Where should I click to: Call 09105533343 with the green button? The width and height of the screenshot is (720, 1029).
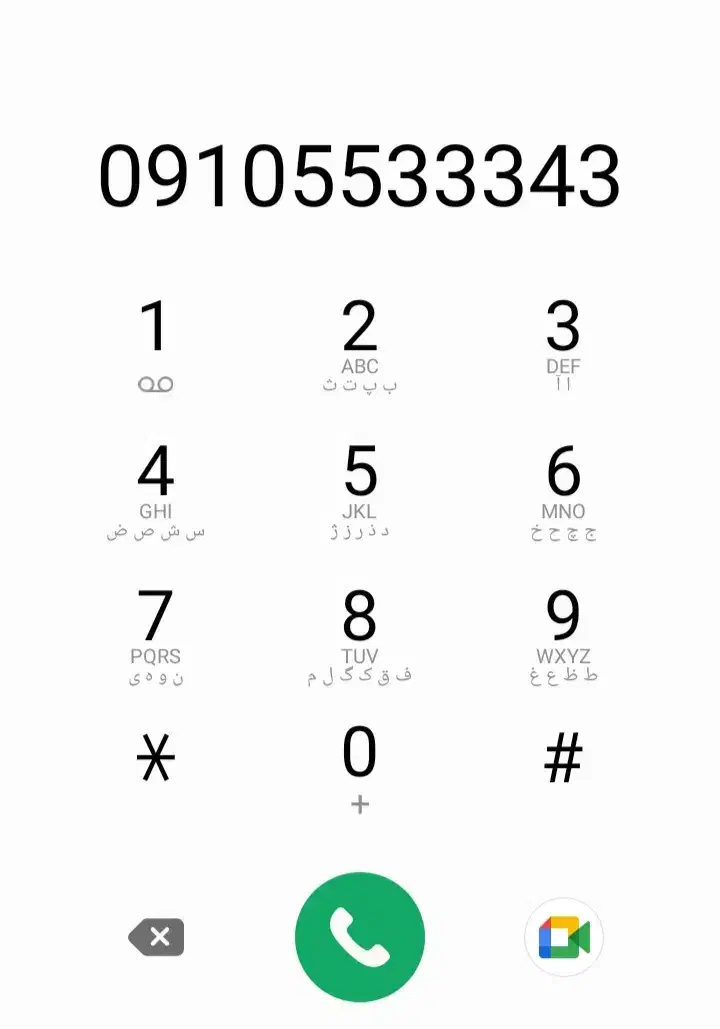pyautogui.click(x=360, y=937)
